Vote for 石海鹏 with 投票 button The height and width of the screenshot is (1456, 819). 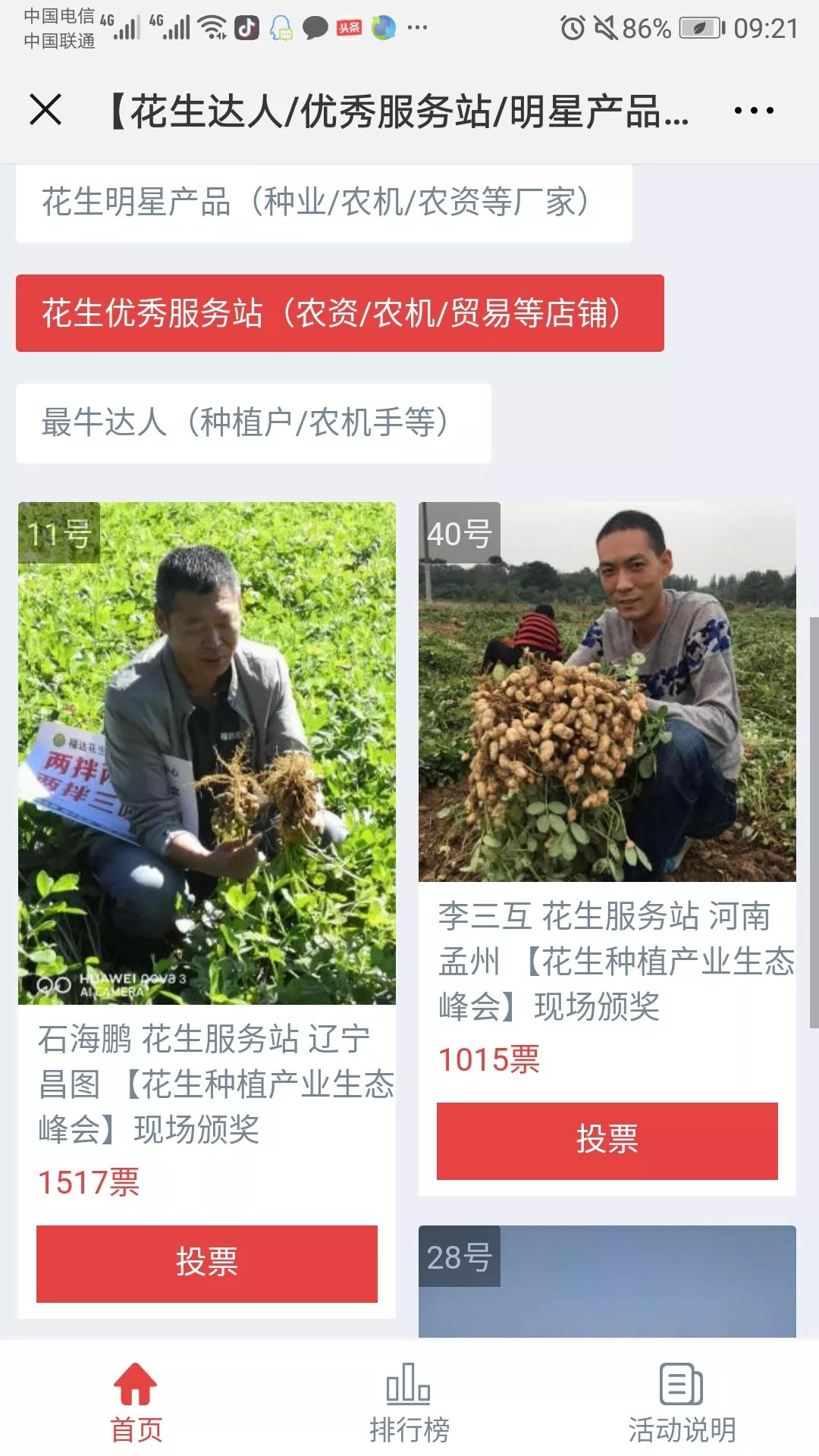(206, 1263)
